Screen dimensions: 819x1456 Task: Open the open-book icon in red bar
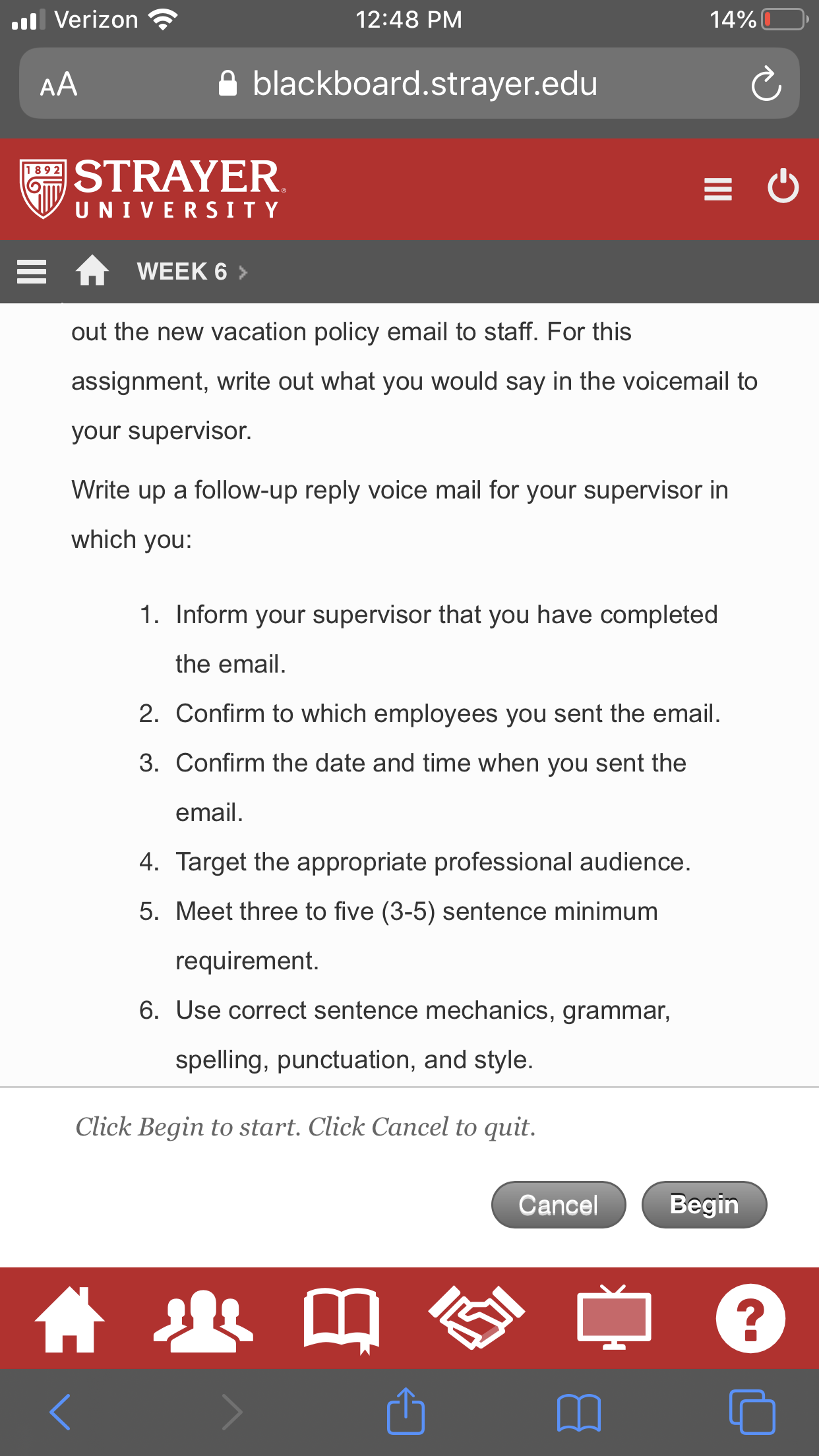coord(342,1319)
